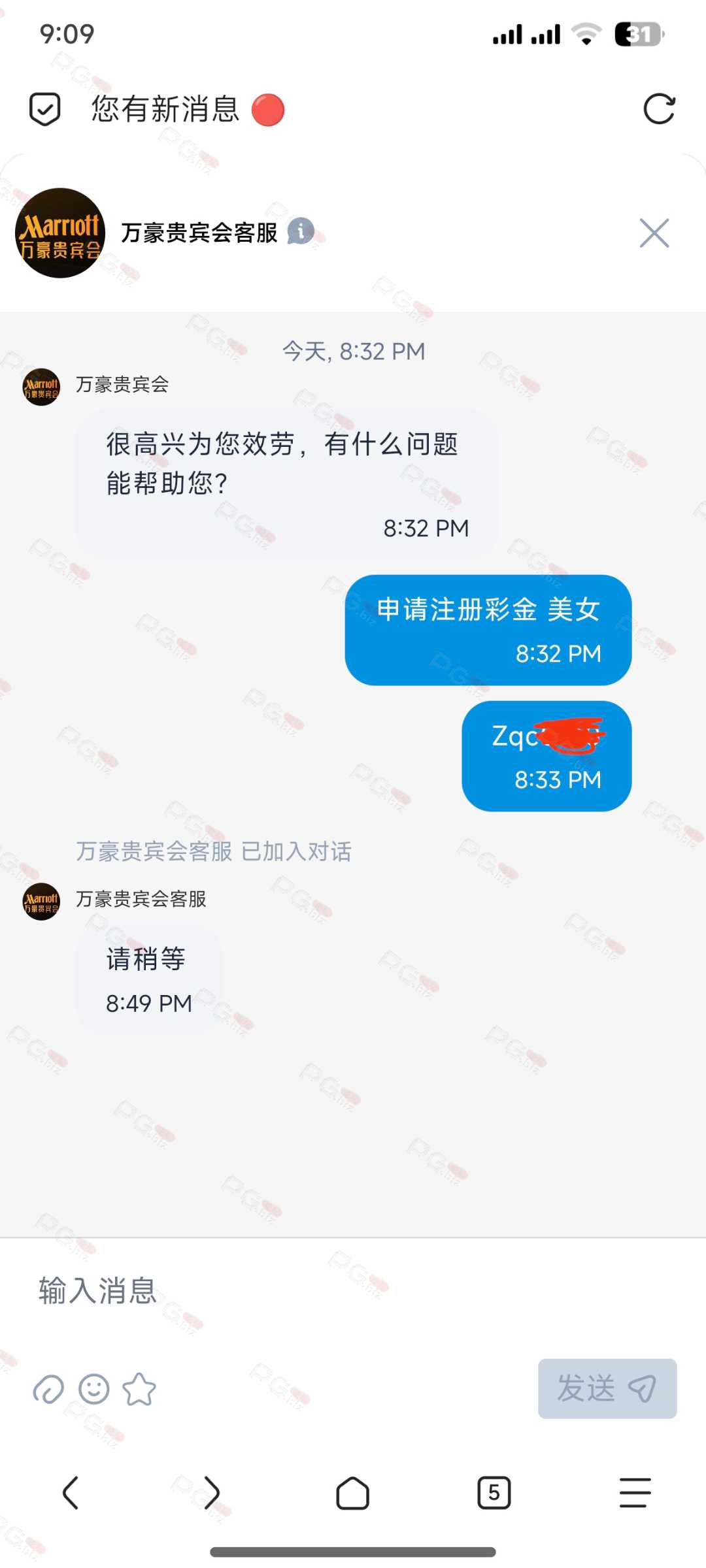Open the info icon next to 万豪贵宾会客服
The width and height of the screenshot is (706, 1568).
[x=301, y=231]
